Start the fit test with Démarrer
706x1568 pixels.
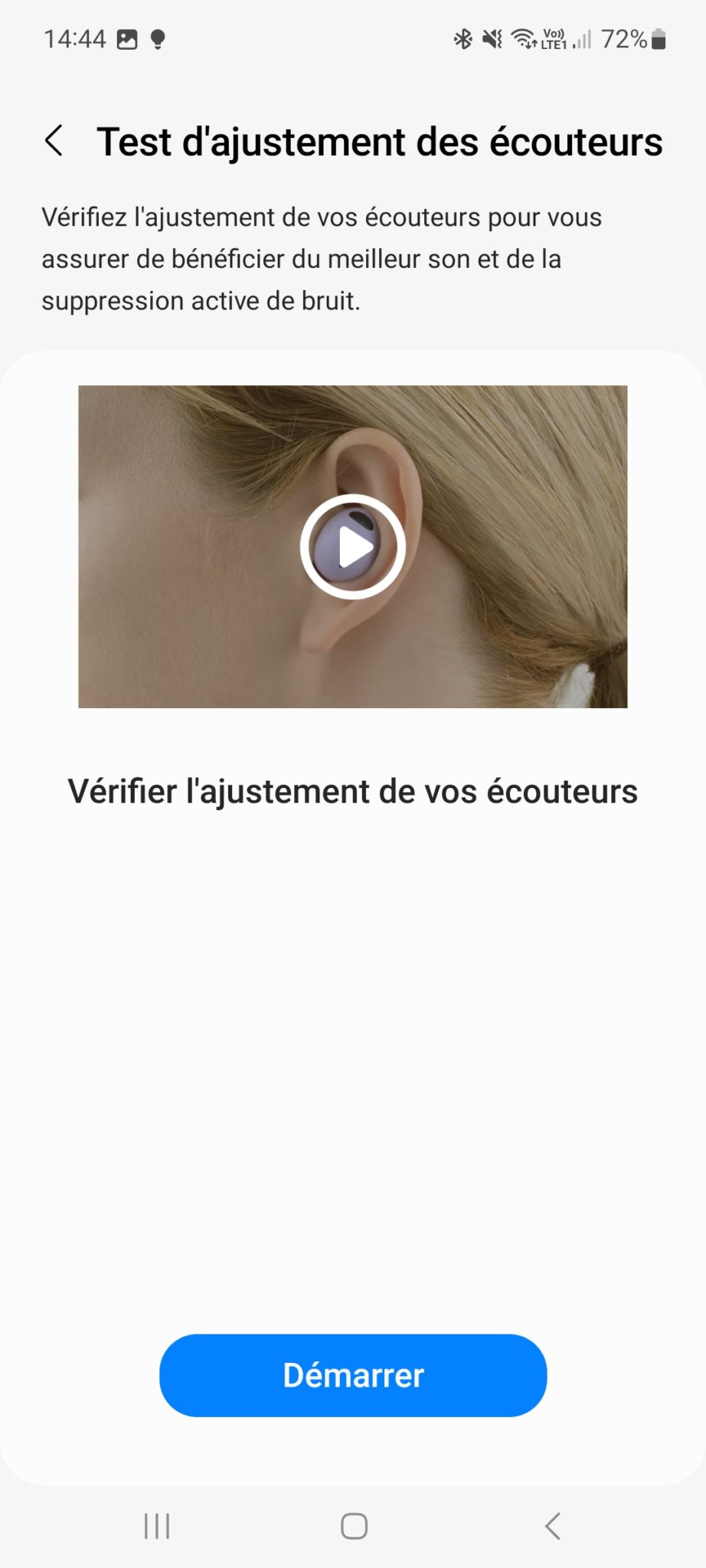(353, 1375)
